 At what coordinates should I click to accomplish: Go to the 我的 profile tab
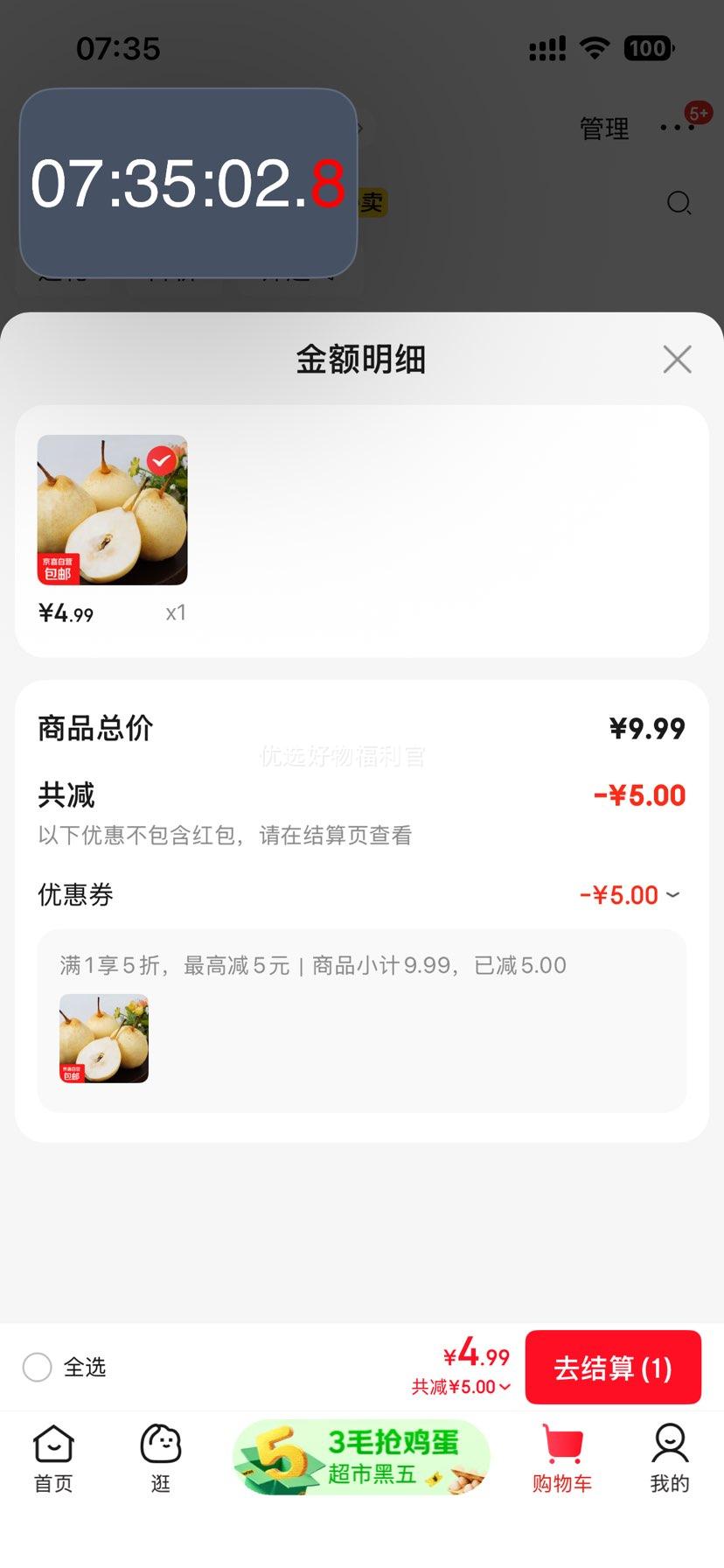coord(670,1459)
